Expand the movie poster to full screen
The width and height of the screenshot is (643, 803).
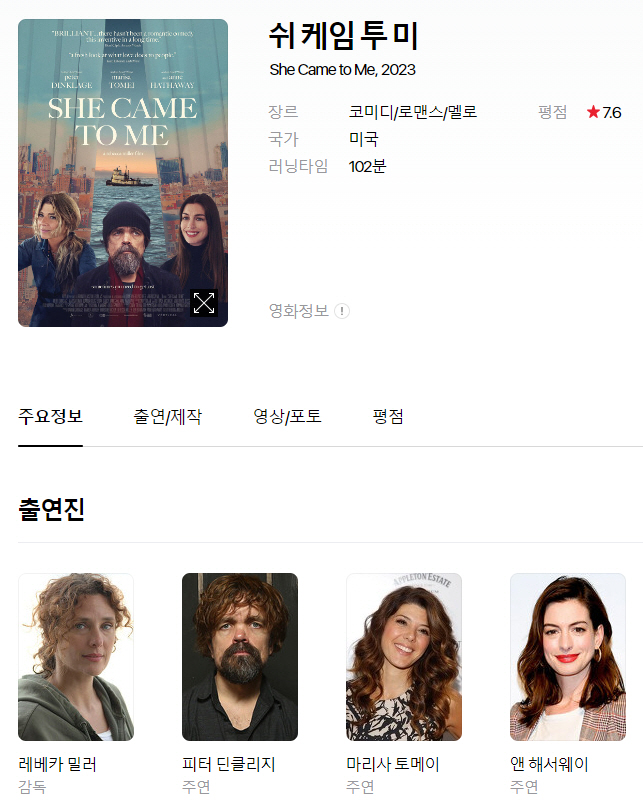pos(204,303)
